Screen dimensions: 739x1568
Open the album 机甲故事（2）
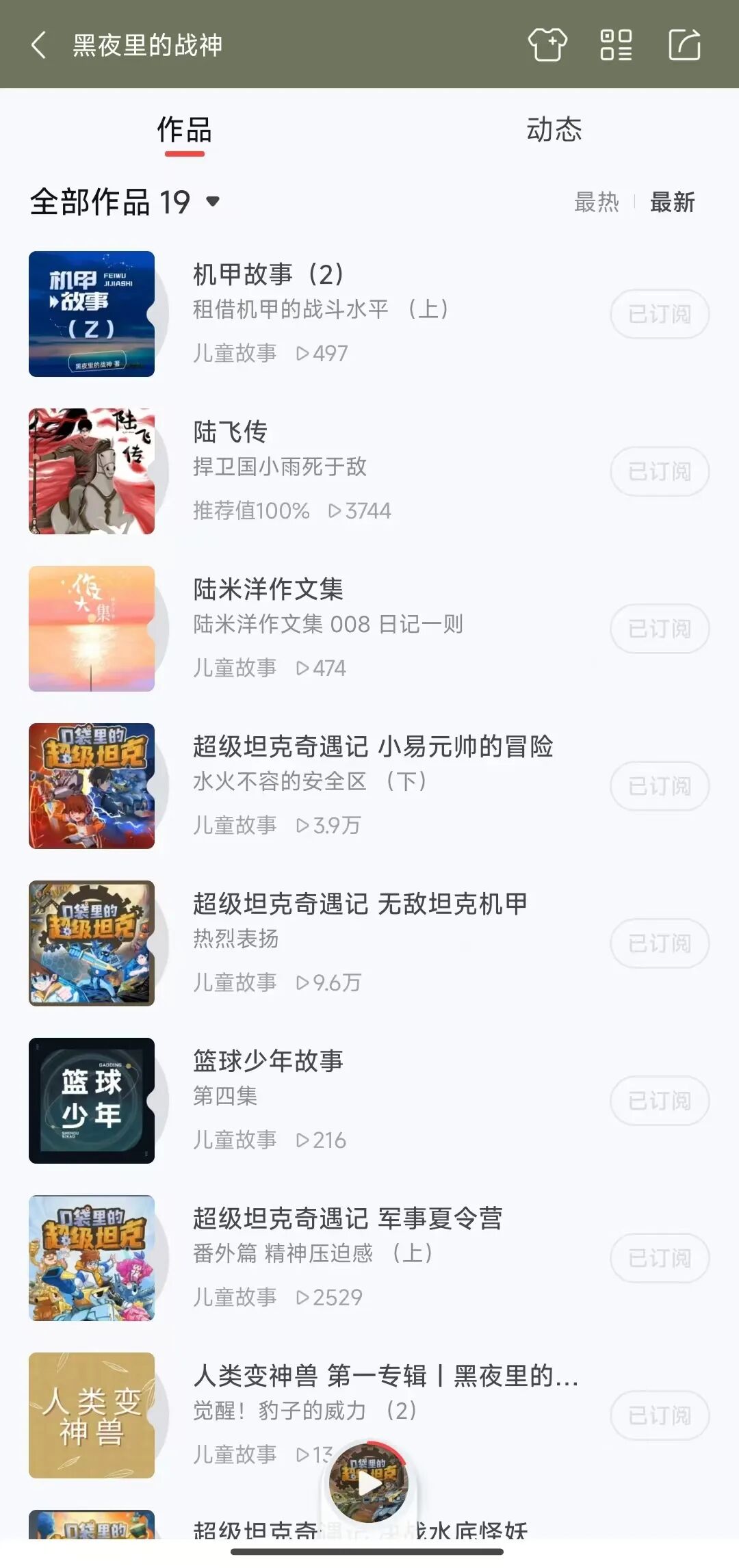tap(268, 275)
